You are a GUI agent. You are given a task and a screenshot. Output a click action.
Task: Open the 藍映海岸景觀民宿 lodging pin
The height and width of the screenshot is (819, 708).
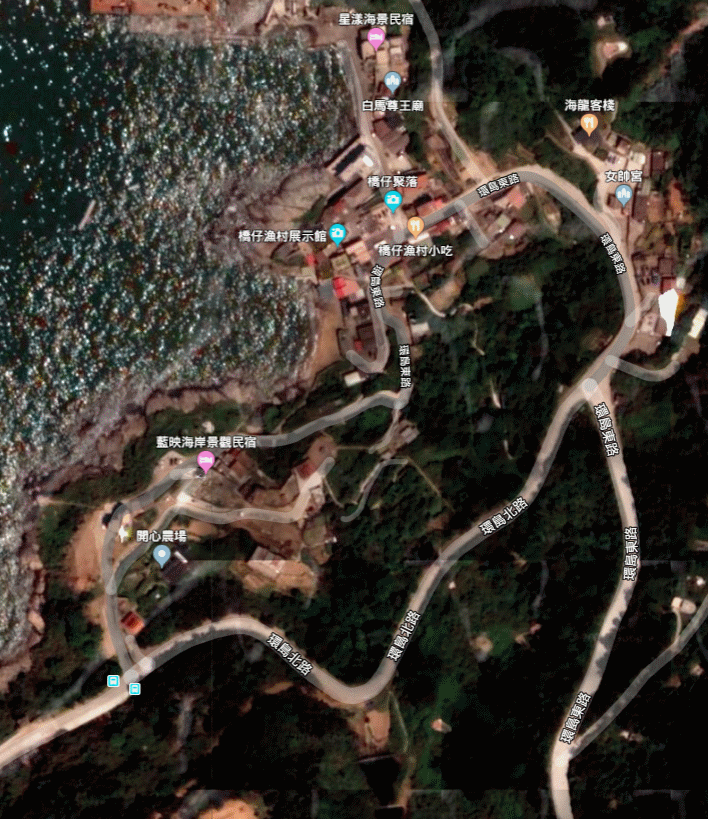[x=206, y=460]
